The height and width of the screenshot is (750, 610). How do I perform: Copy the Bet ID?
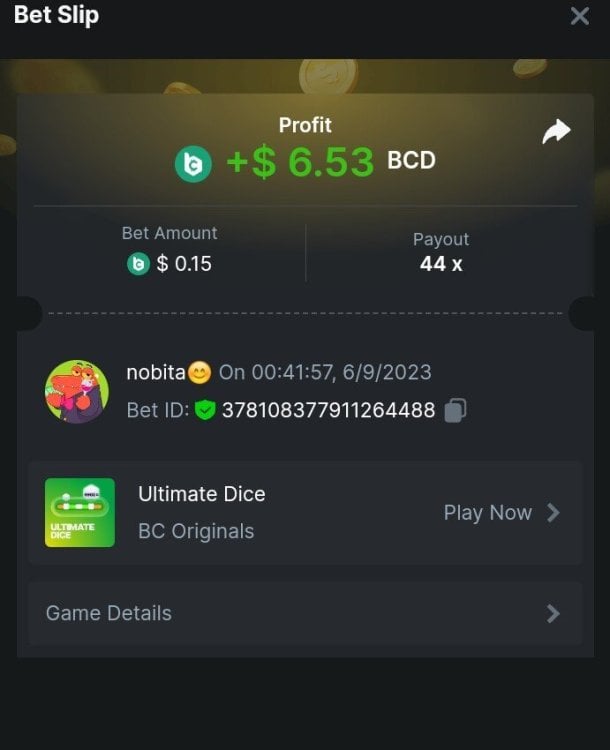point(455,410)
